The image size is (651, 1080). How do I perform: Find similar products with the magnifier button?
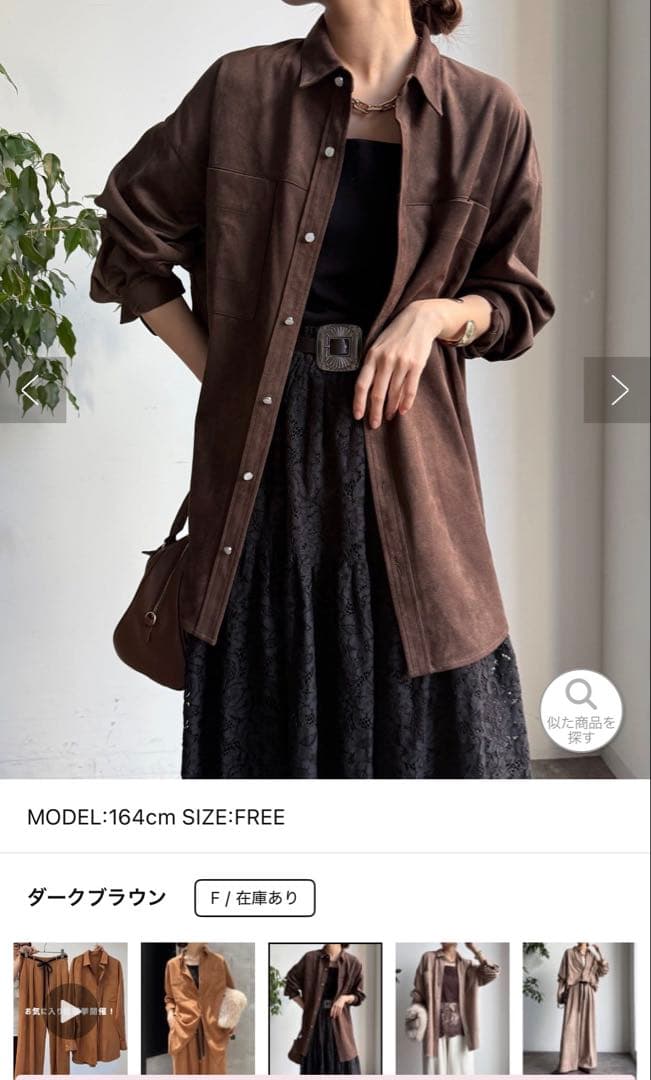pos(581,711)
